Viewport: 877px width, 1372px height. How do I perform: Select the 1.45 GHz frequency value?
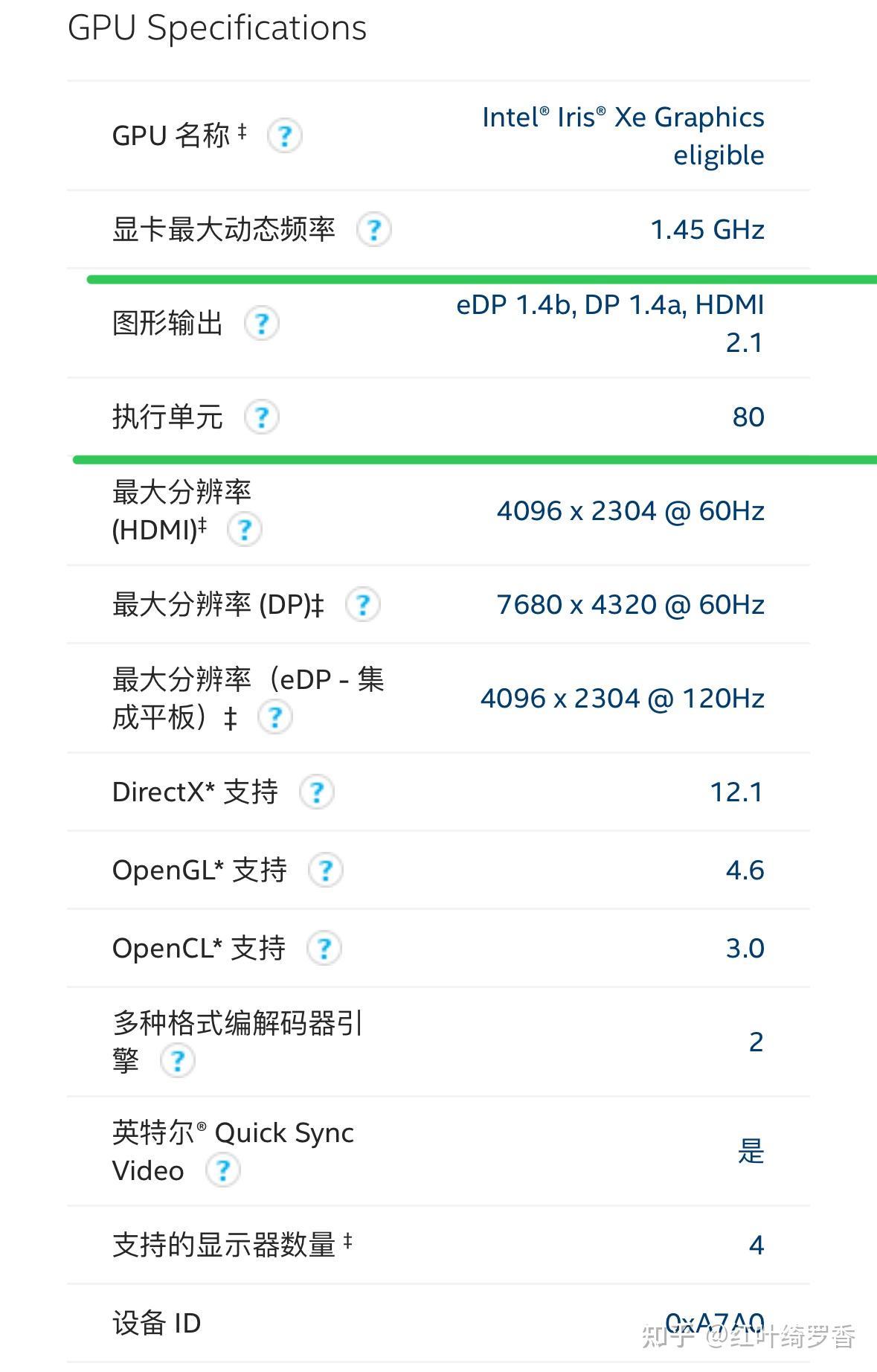pyautogui.click(x=707, y=230)
